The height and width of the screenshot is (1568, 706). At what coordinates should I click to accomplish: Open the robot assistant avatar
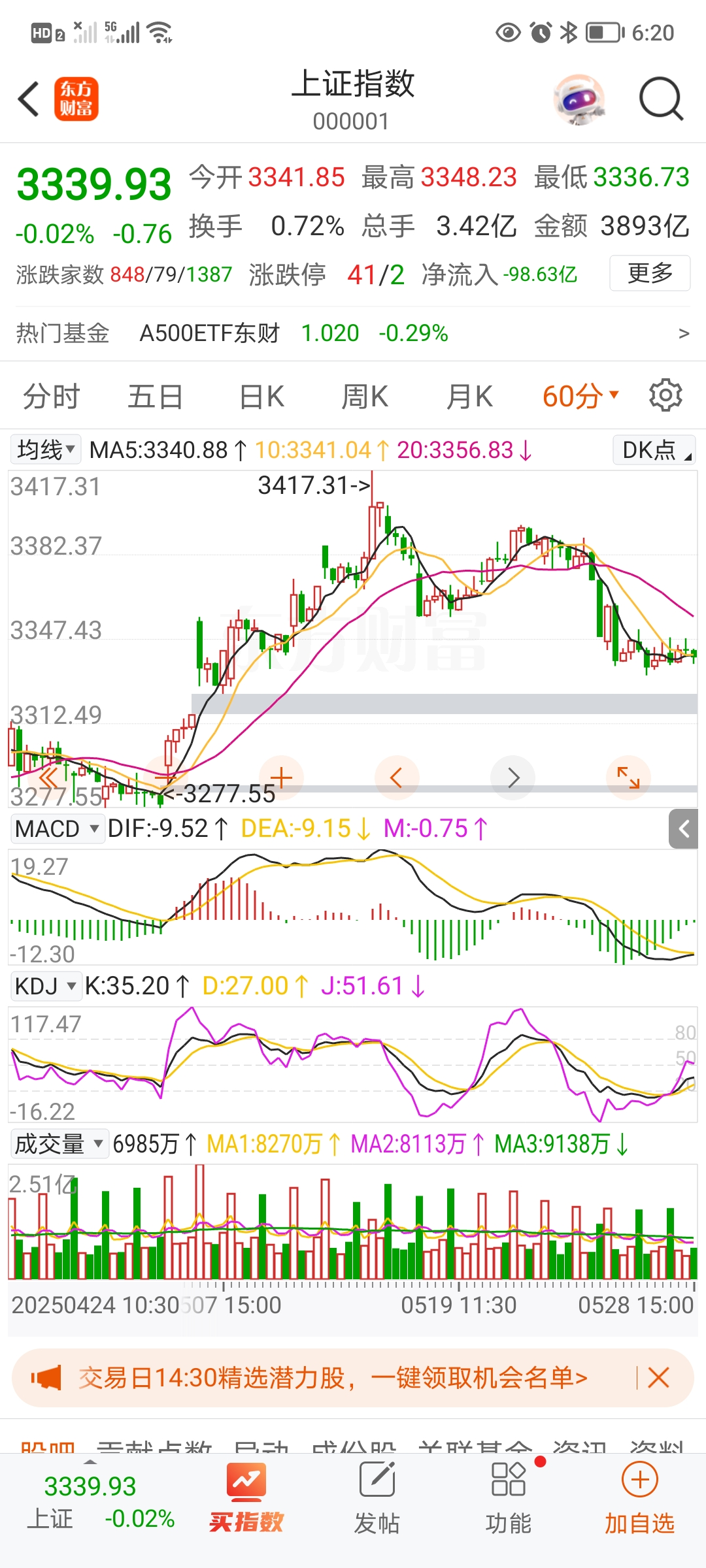pyautogui.click(x=579, y=100)
